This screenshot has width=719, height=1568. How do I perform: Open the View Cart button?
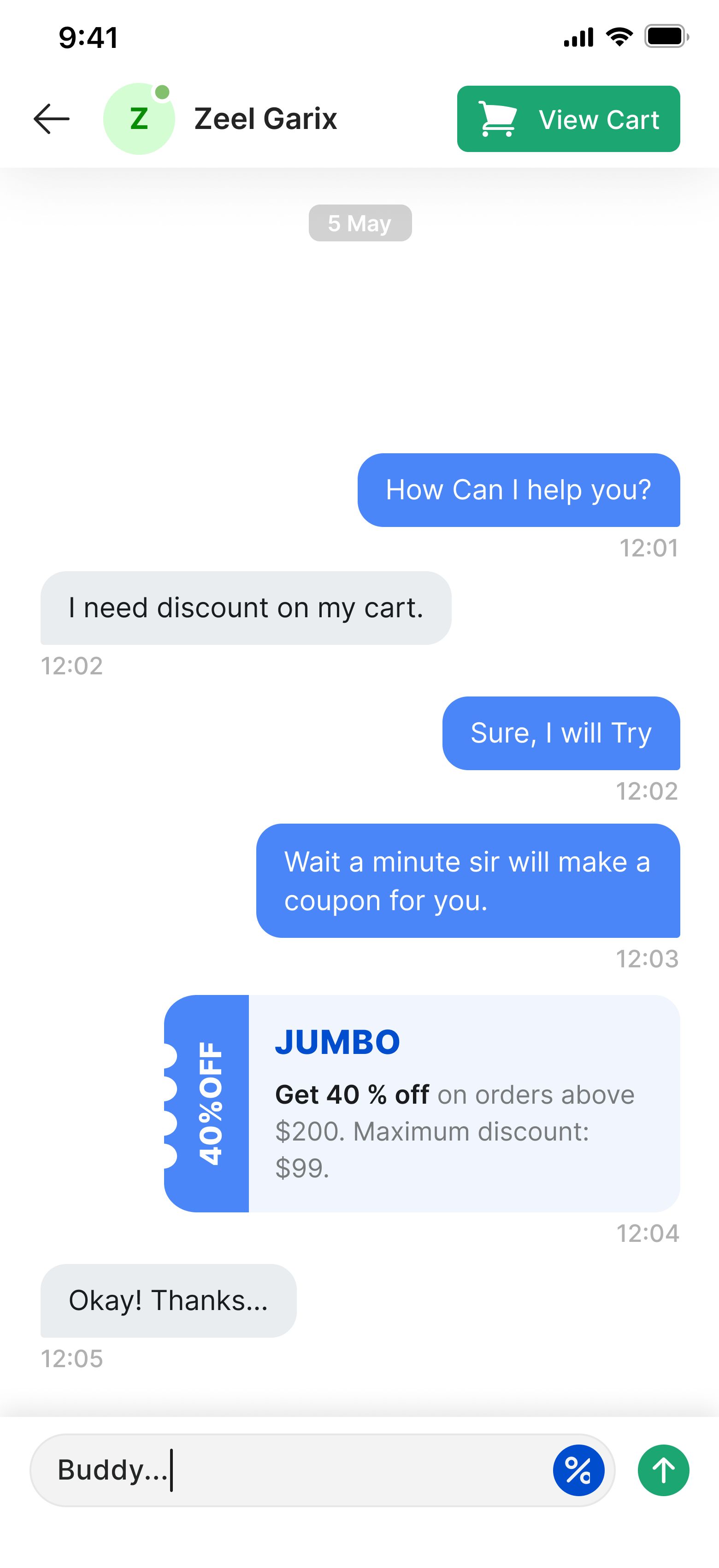[568, 119]
